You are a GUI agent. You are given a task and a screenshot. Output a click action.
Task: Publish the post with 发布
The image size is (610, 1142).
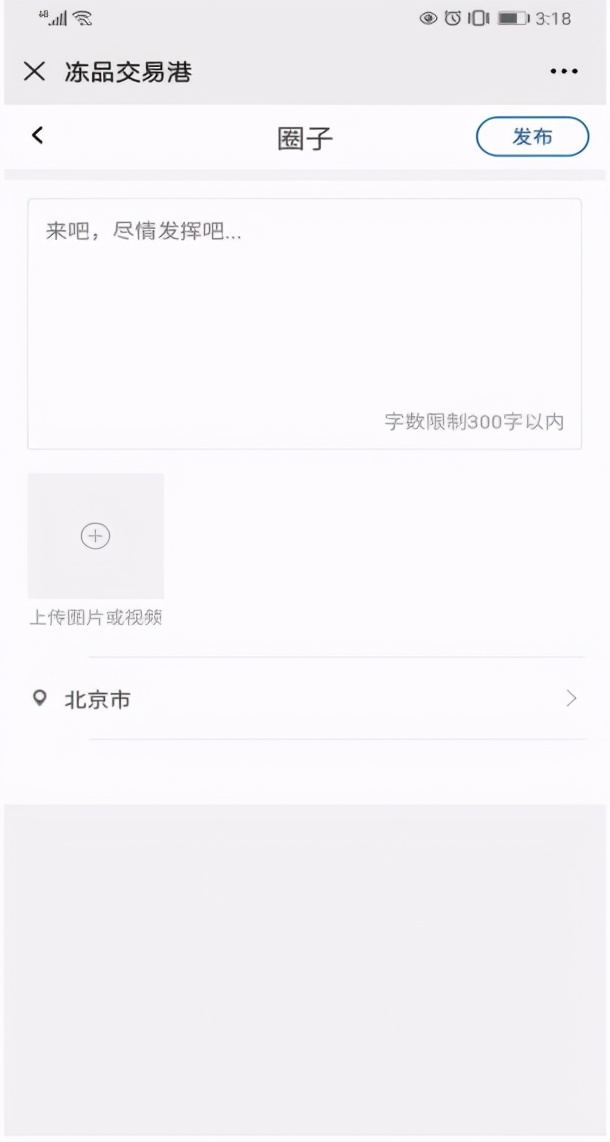[532, 136]
